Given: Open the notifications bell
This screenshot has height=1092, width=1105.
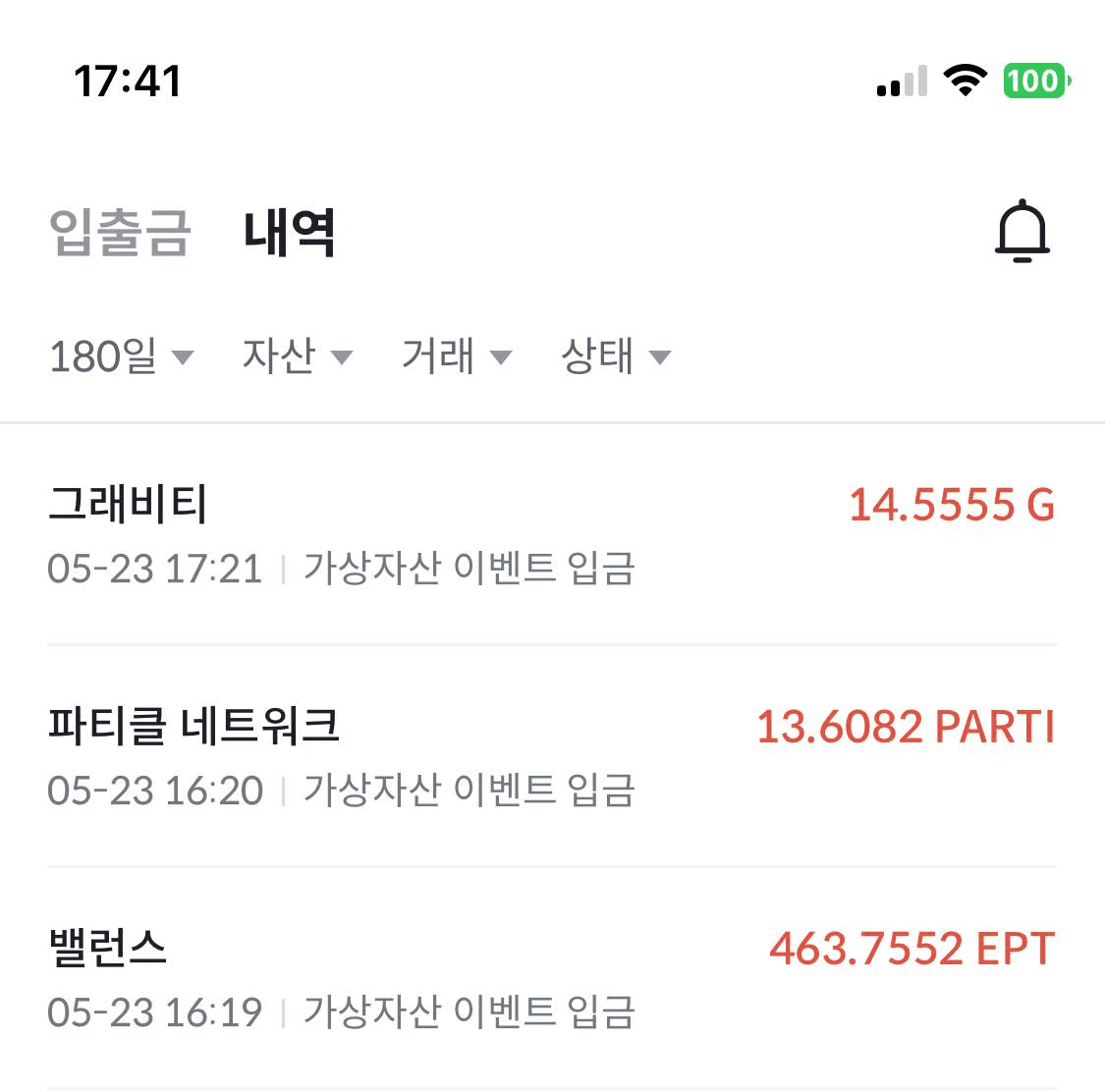Looking at the screenshot, I should 1022,232.
